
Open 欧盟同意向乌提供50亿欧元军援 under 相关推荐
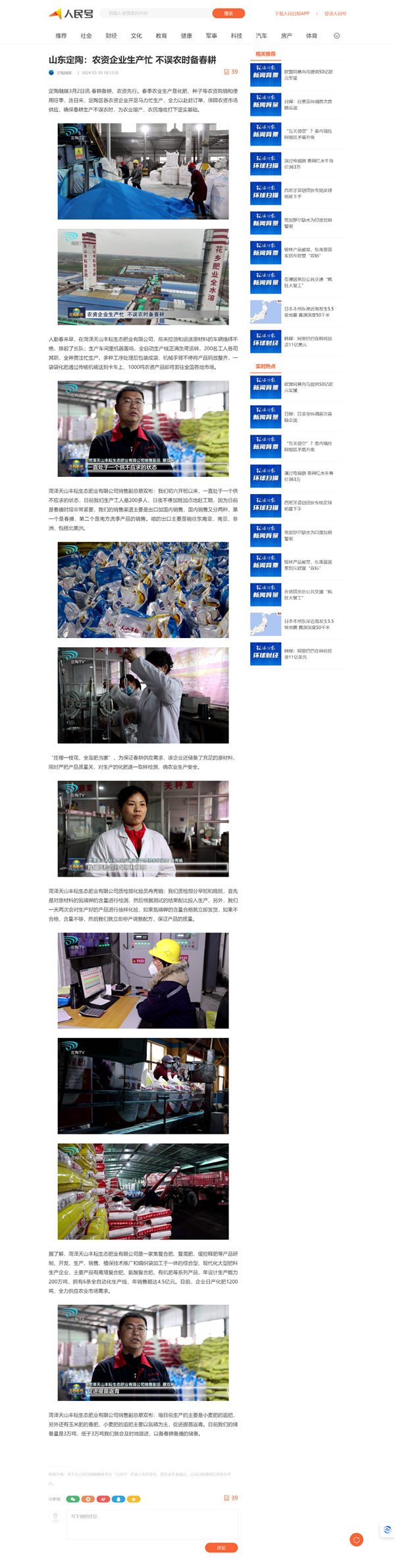pos(308,75)
